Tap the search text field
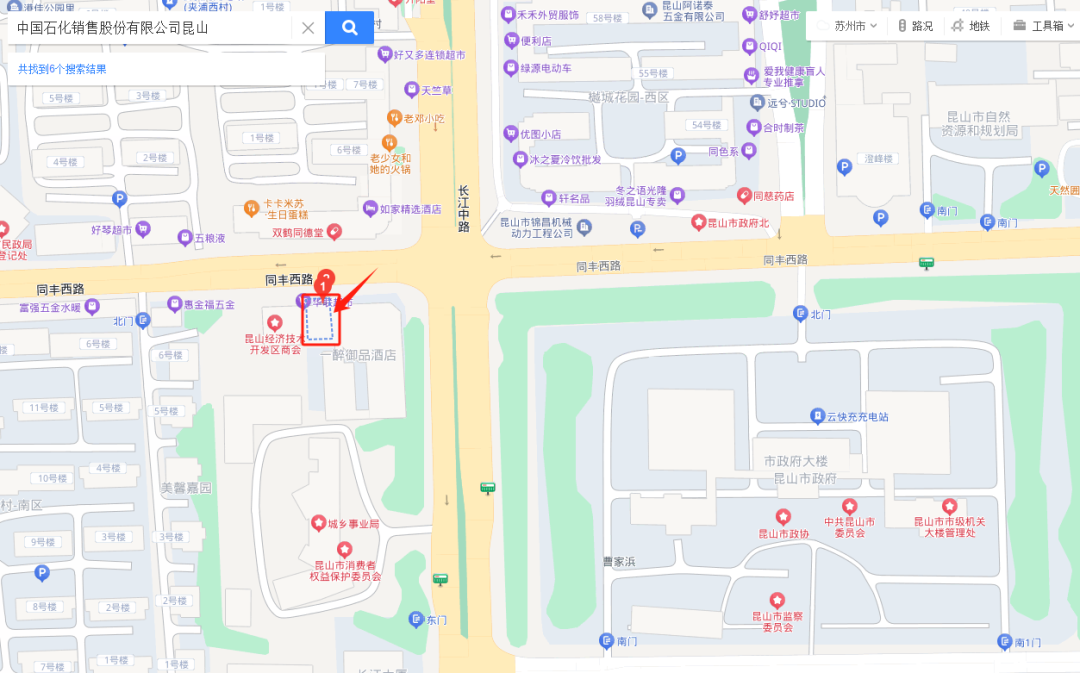Image resolution: width=1080 pixels, height=673 pixels. (150, 28)
